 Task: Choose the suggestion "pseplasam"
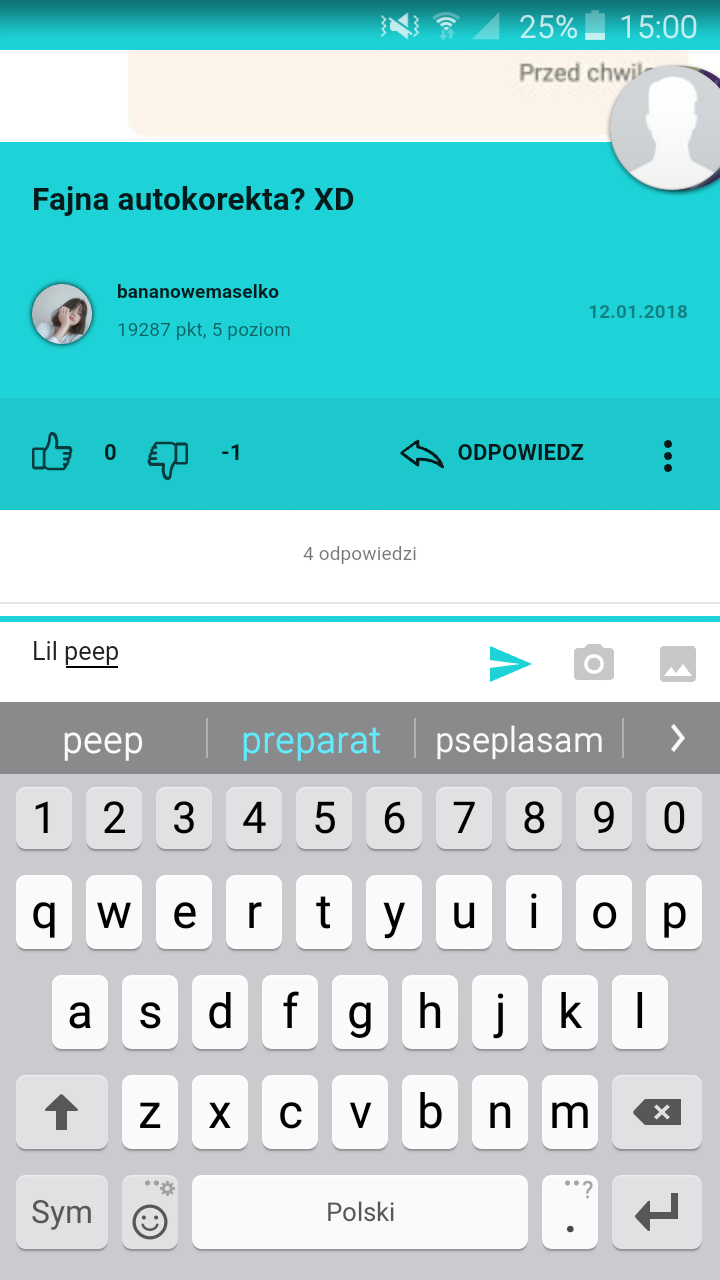[519, 741]
